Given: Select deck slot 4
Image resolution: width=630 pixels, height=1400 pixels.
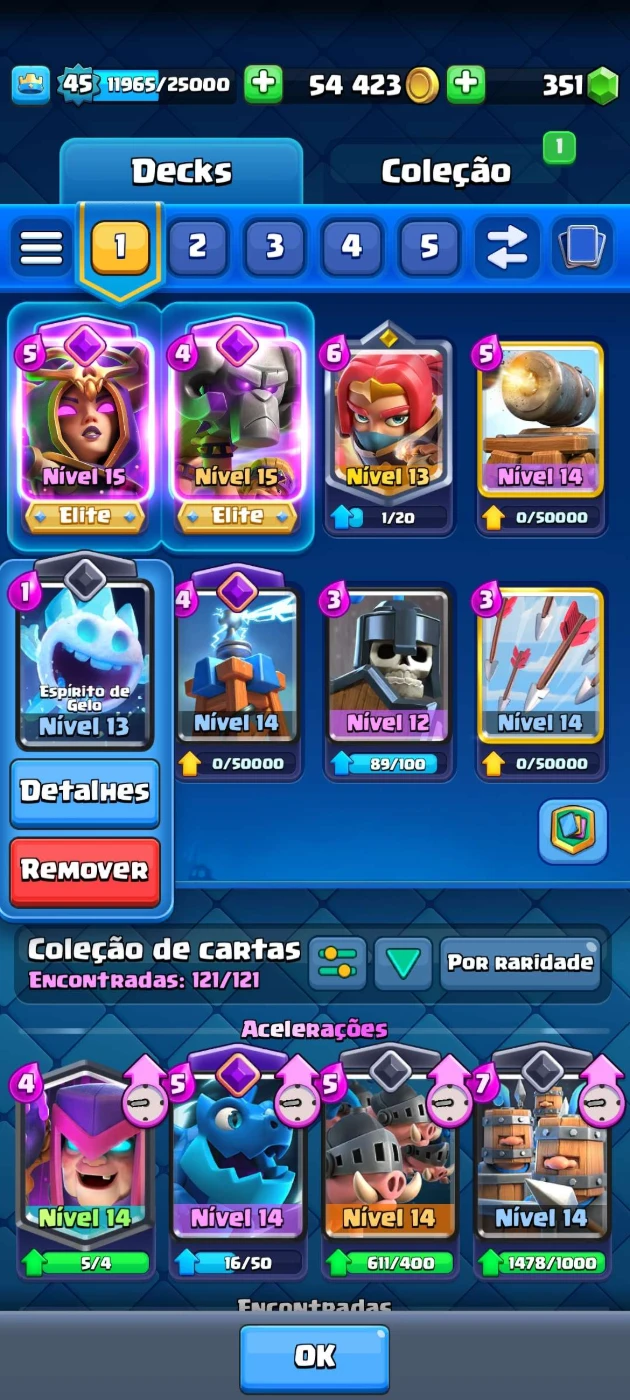Looking at the screenshot, I should point(351,247).
